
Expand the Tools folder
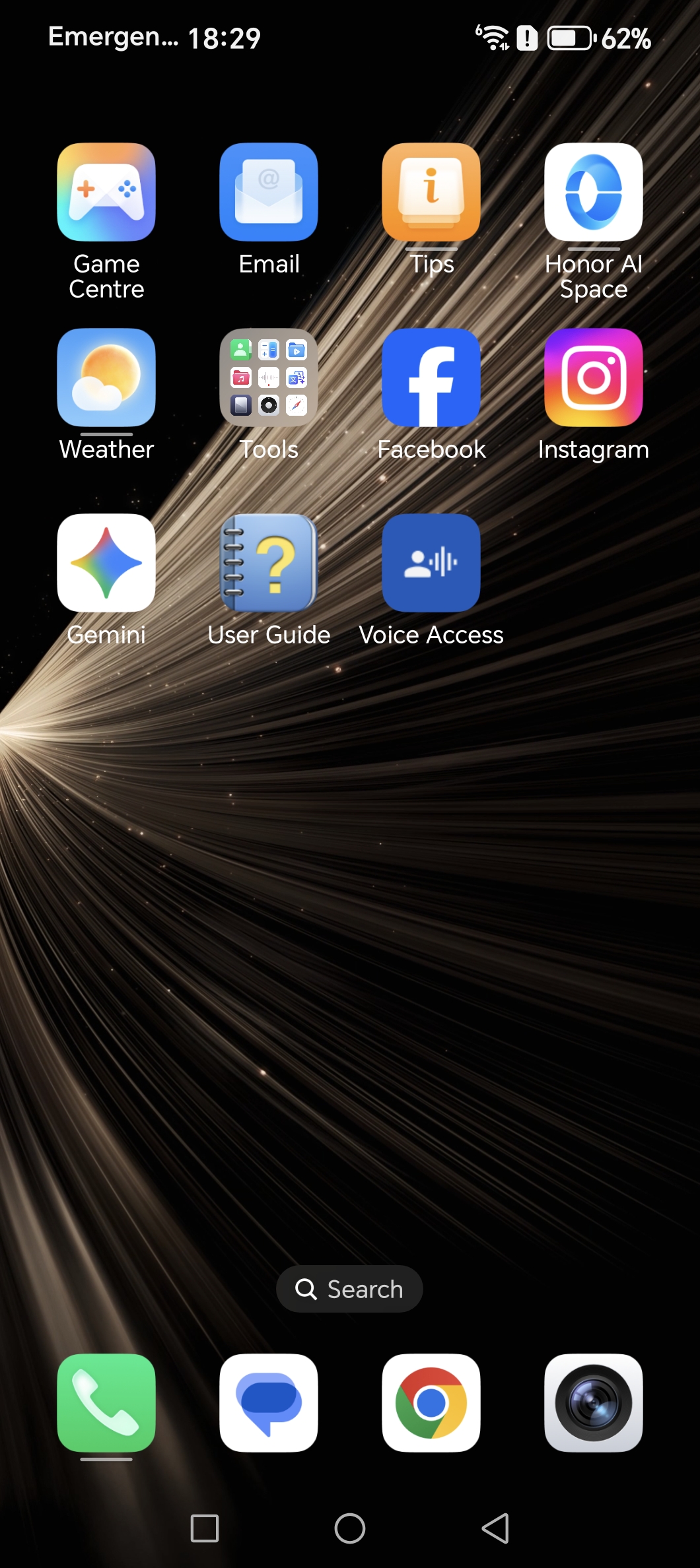[269, 377]
